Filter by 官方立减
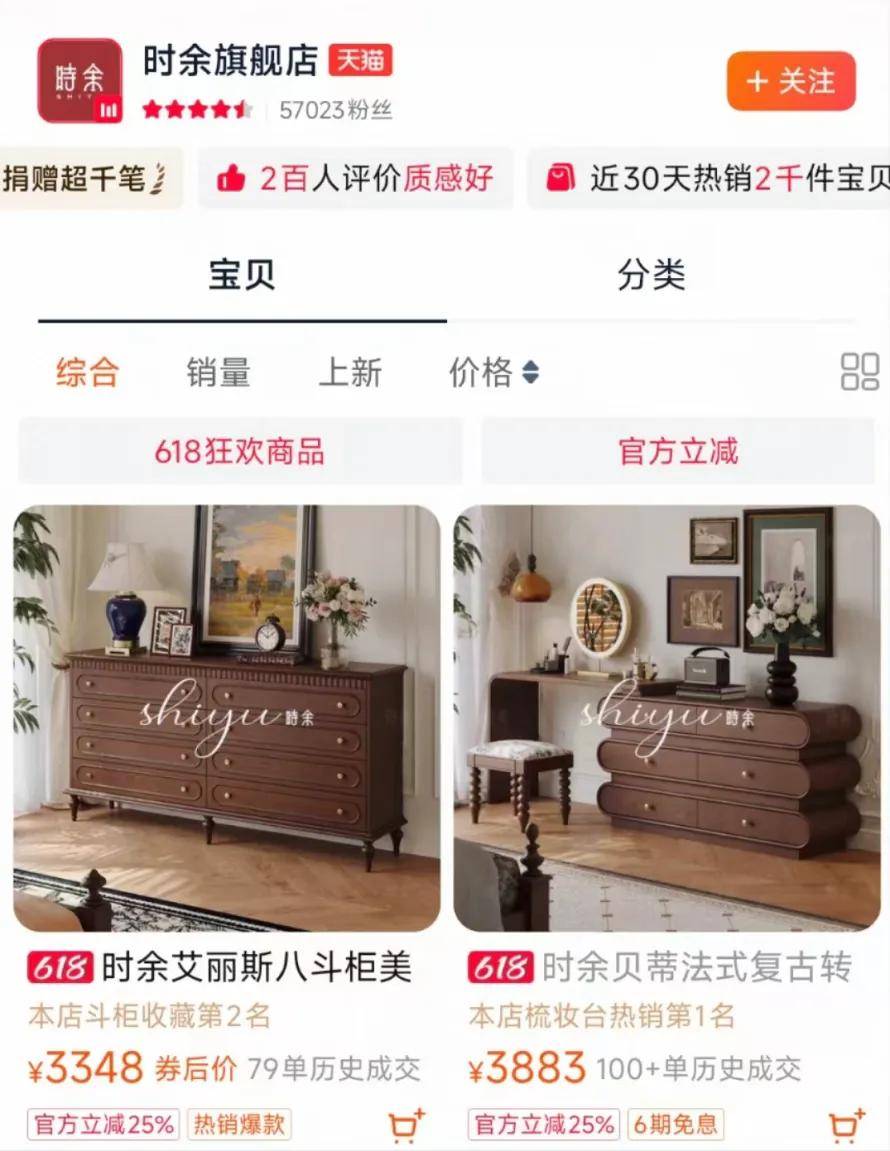This screenshot has height=1151, width=890. point(678,451)
